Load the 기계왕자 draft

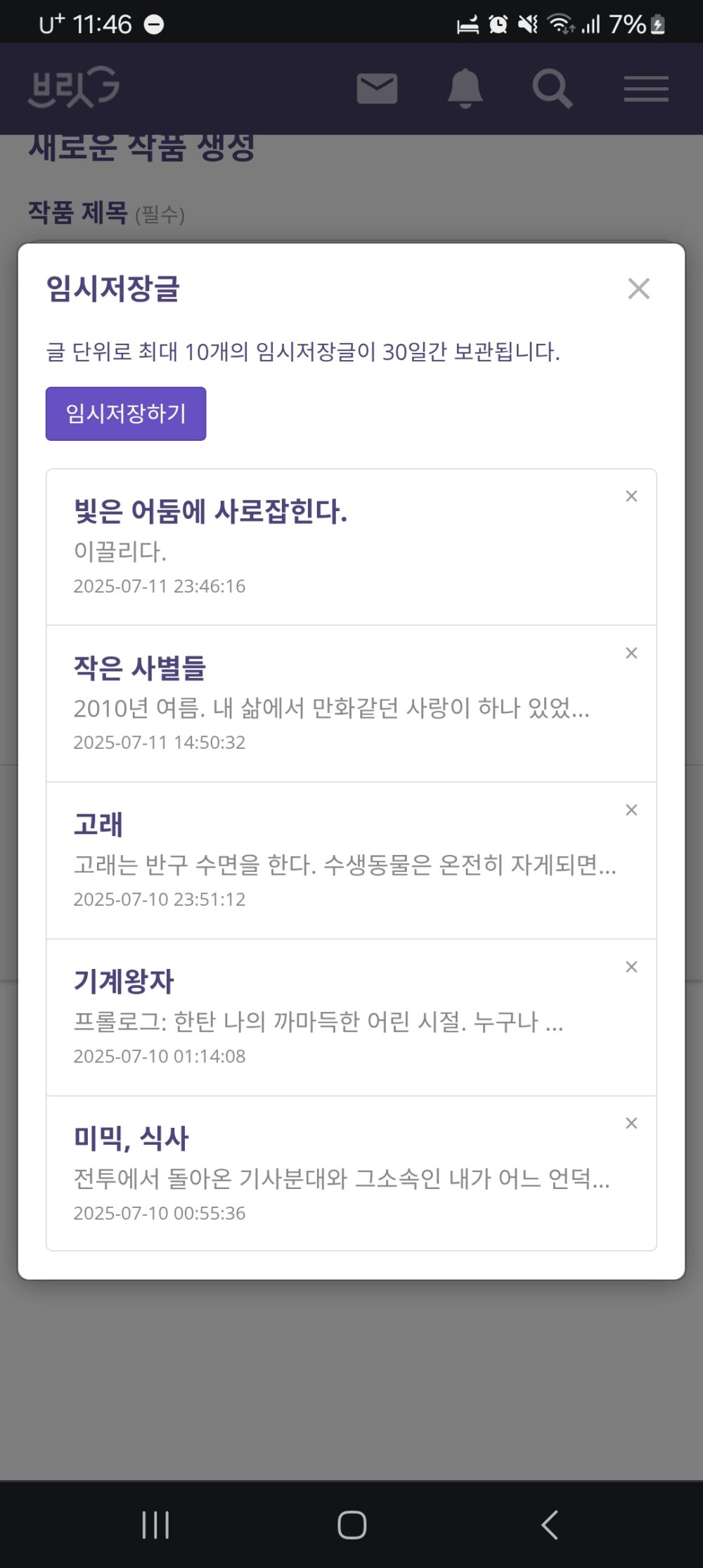point(351,1017)
